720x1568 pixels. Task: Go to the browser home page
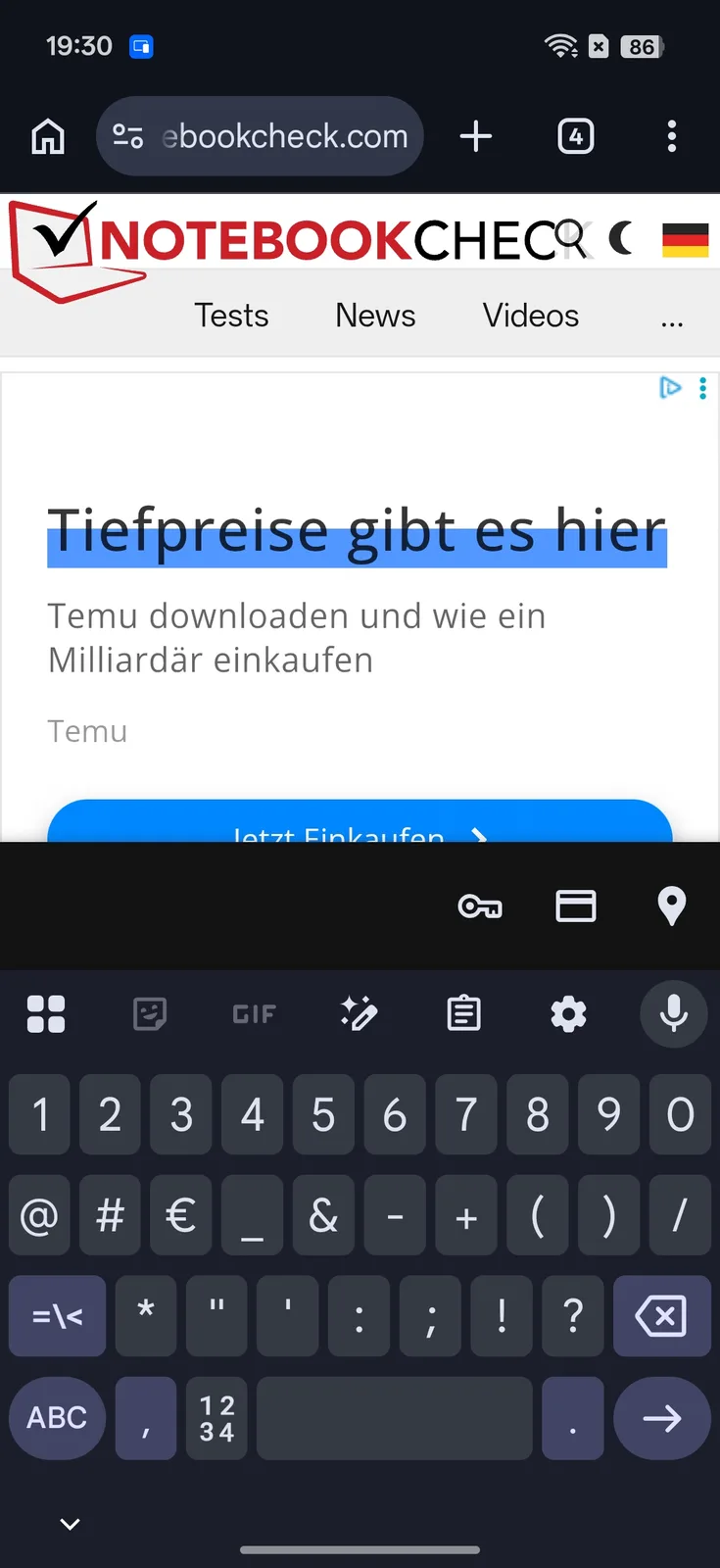(48, 136)
